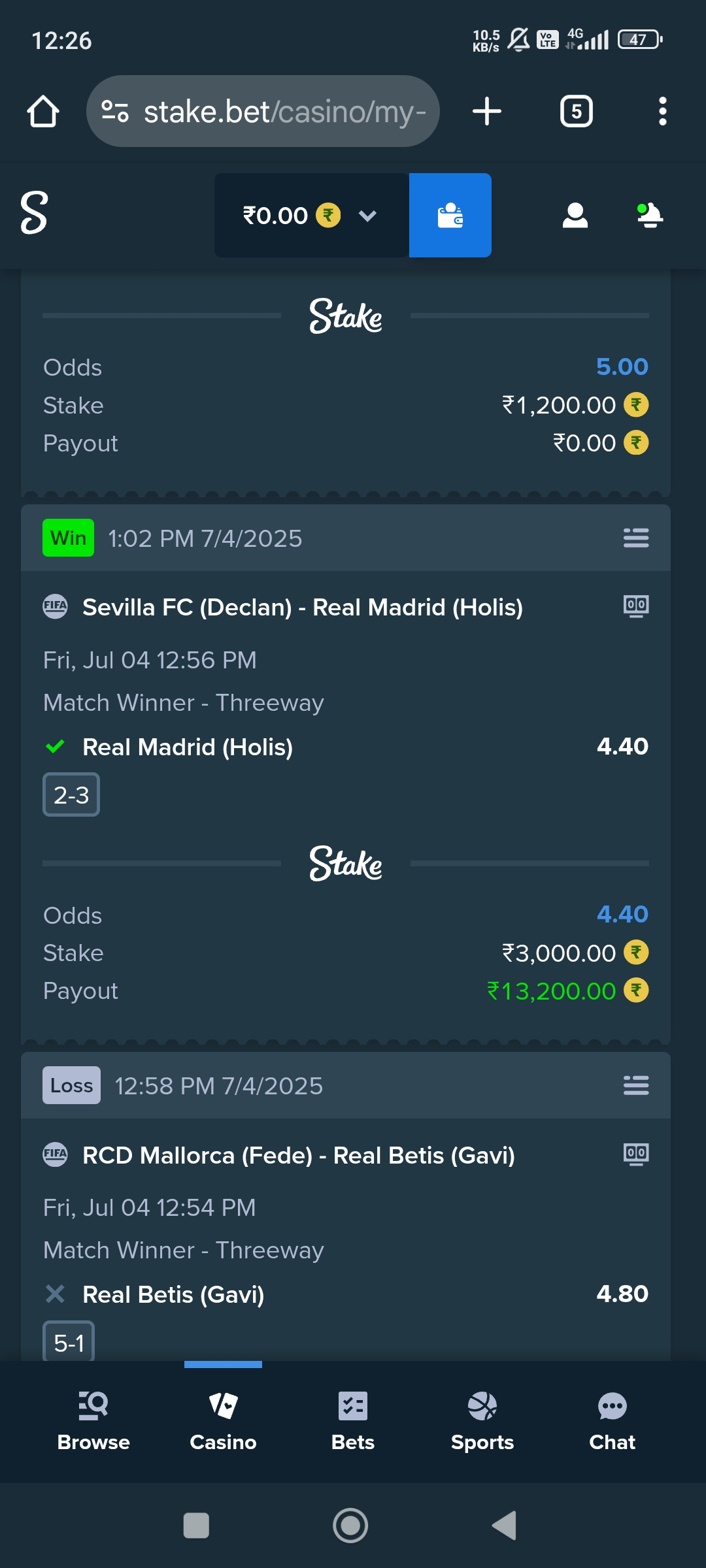Open scoreboard icon for RCD Mallorca match
This screenshot has height=1568, width=706.
tap(636, 1154)
